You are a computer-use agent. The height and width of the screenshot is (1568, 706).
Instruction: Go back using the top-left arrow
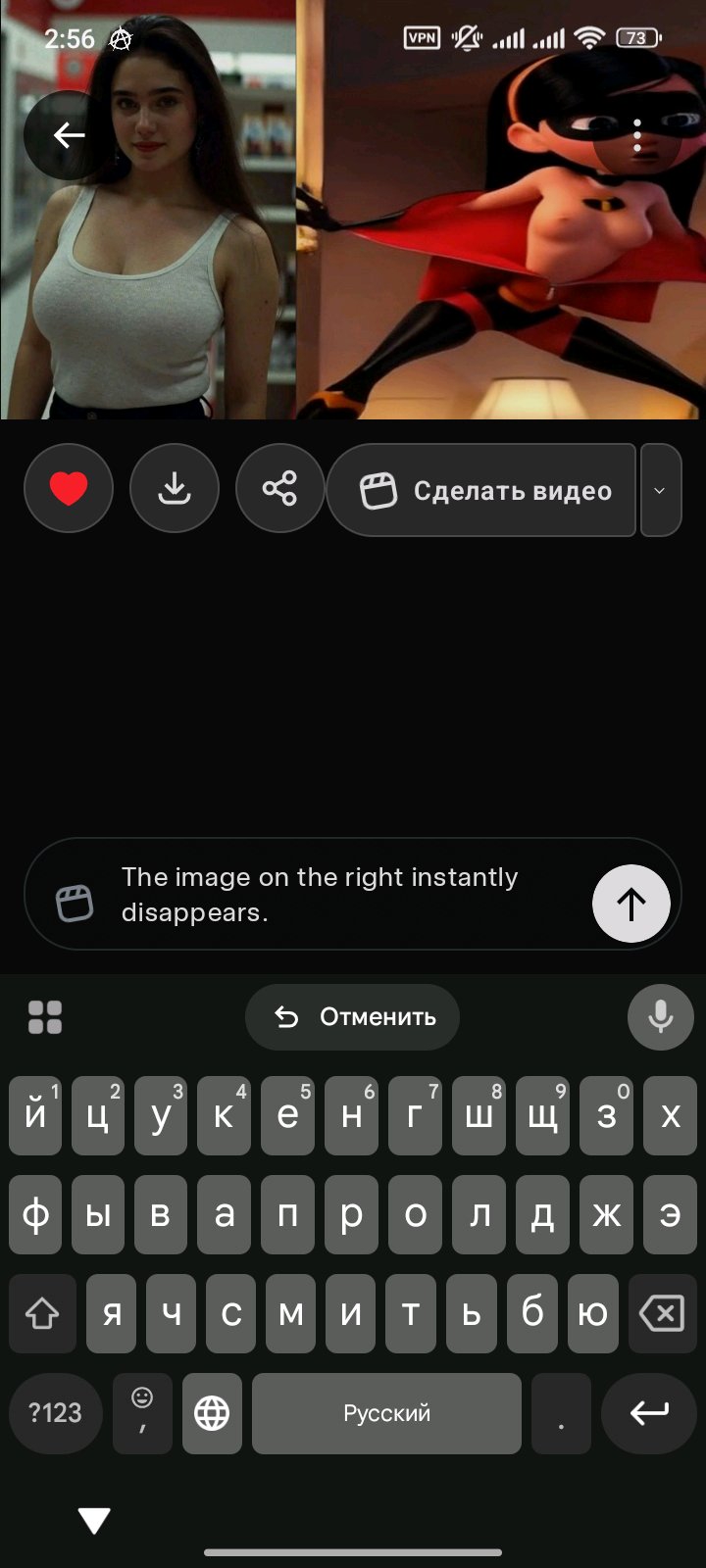coord(68,135)
